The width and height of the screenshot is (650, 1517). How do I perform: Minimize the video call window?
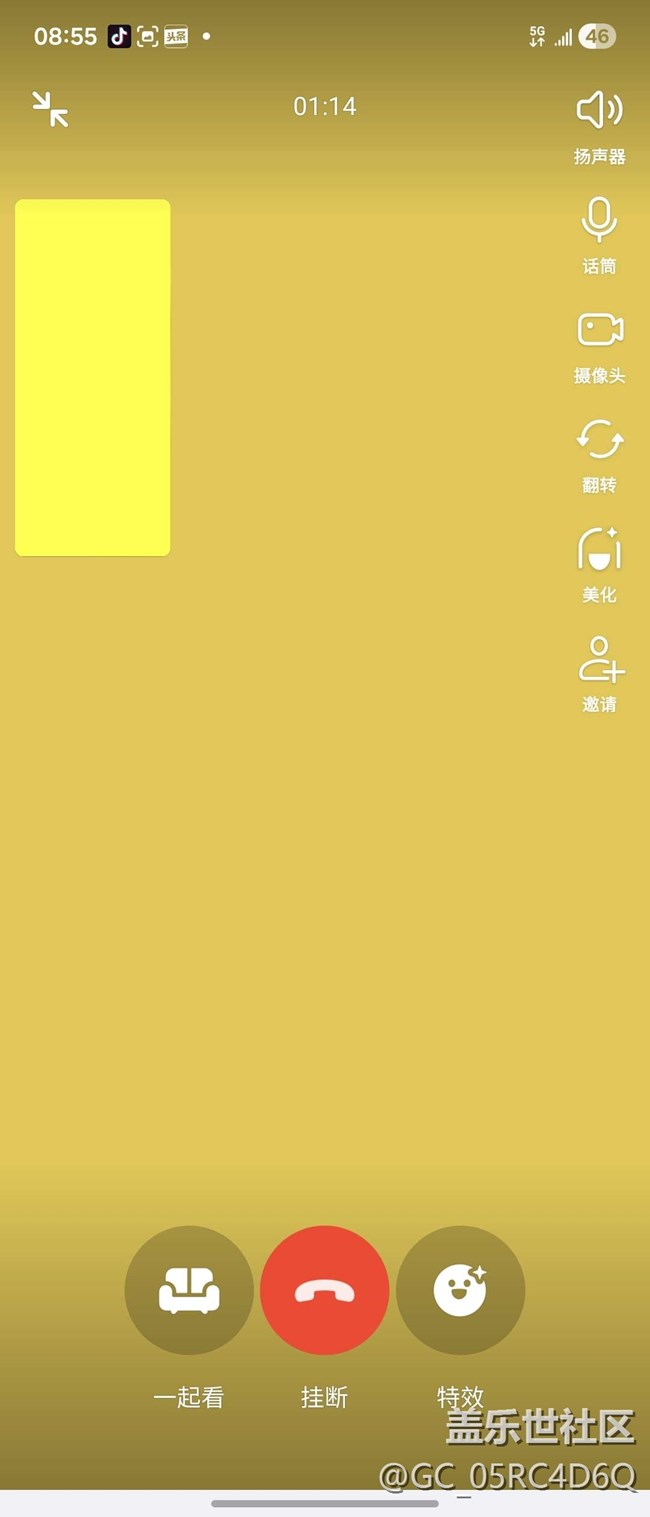click(x=50, y=108)
